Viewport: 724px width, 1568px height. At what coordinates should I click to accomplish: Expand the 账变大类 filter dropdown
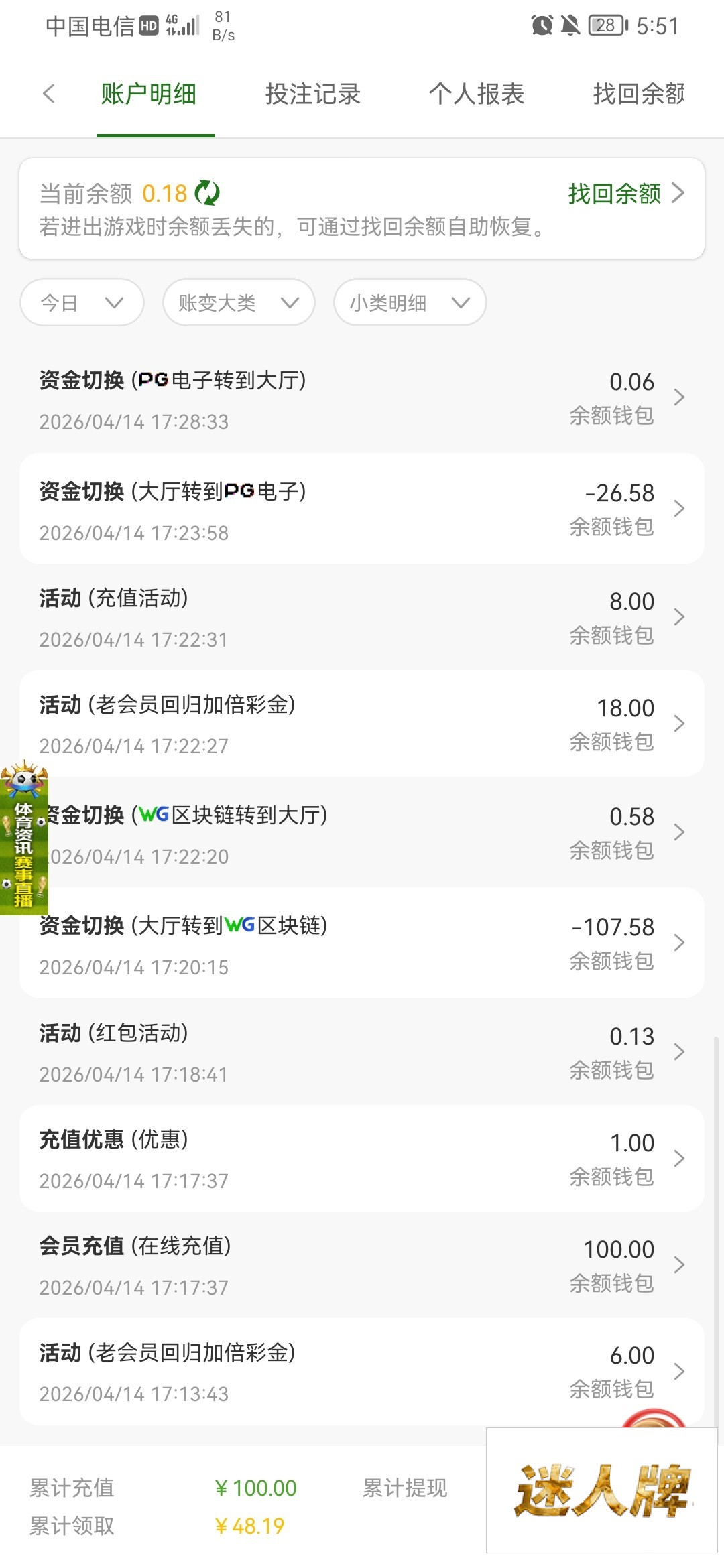click(239, 303)
